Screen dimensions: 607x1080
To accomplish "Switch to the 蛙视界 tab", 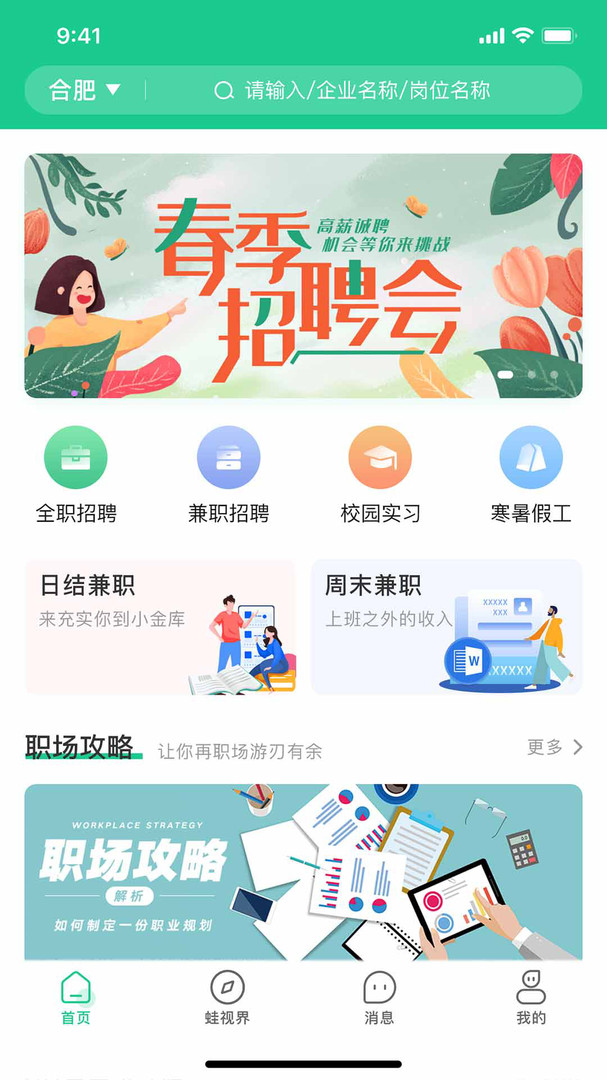I will click(x=228, y=998).
